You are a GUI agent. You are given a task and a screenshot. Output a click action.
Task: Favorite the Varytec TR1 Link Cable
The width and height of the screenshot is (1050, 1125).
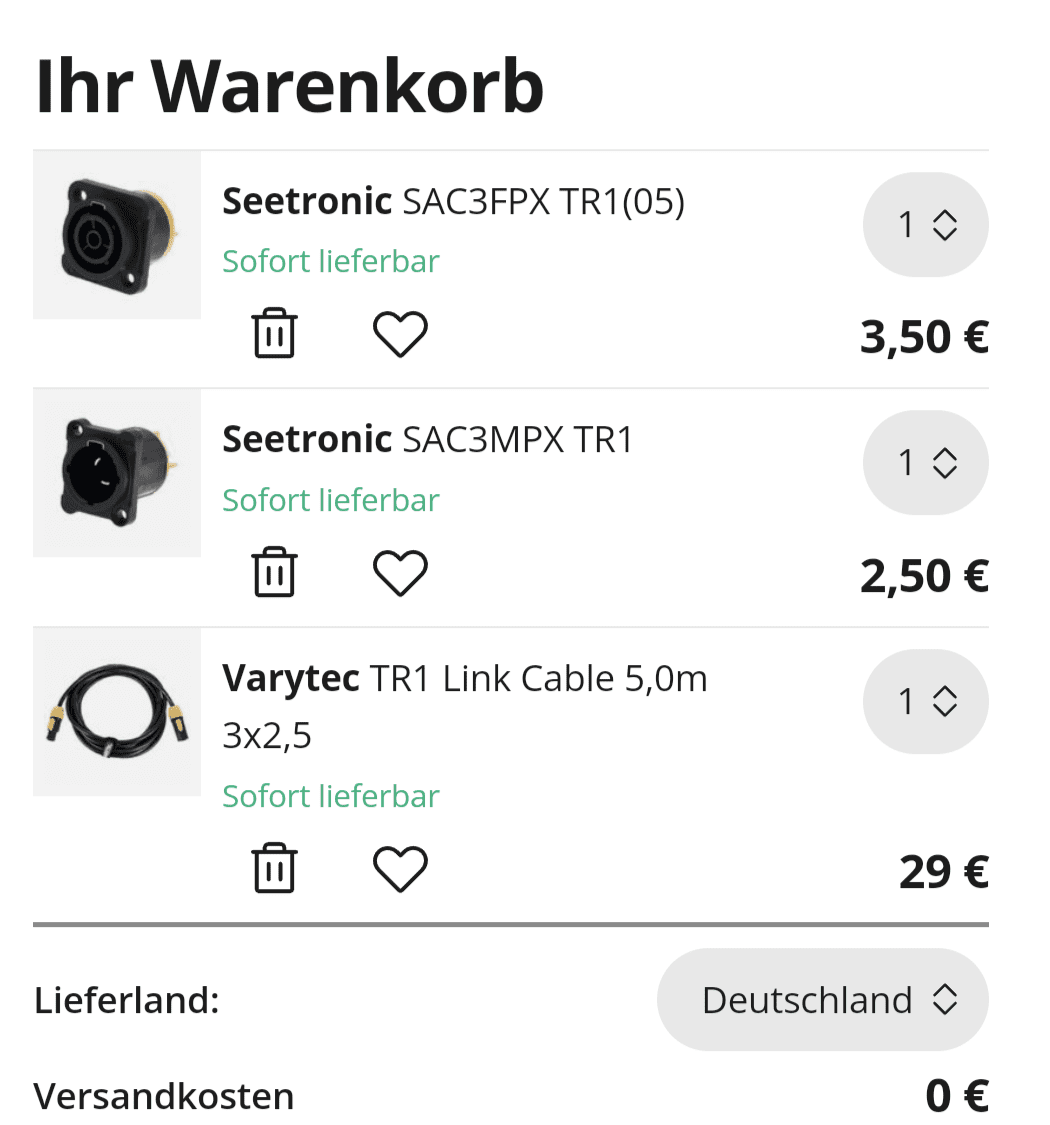click(400, 868)
